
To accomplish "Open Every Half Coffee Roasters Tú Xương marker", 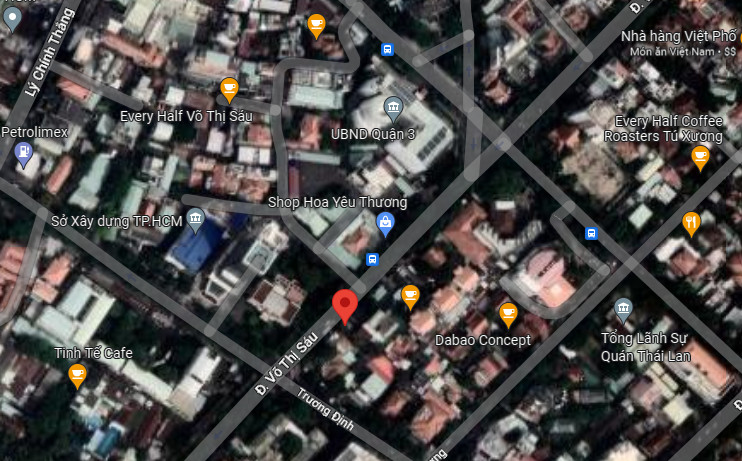I will (700, 156).
